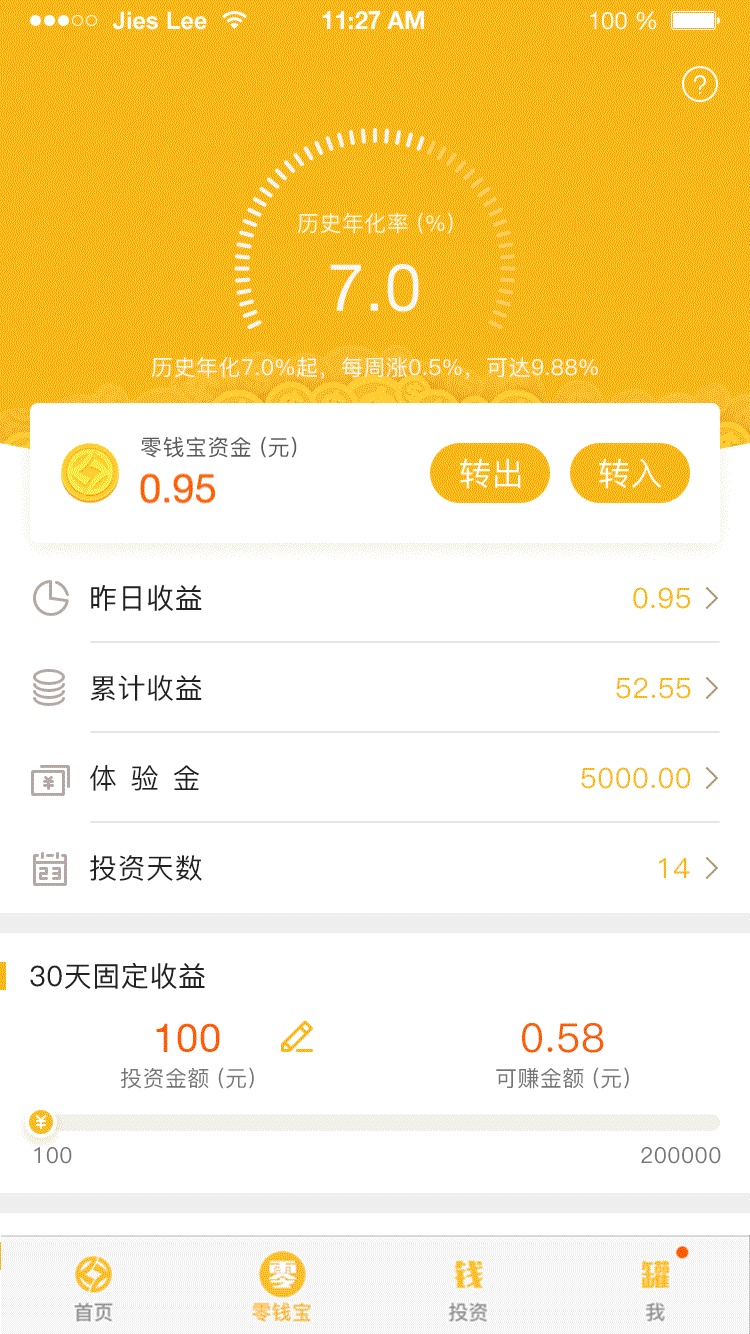
Task: Tap the investment amount slider handle
Action: click(41, 1122)
